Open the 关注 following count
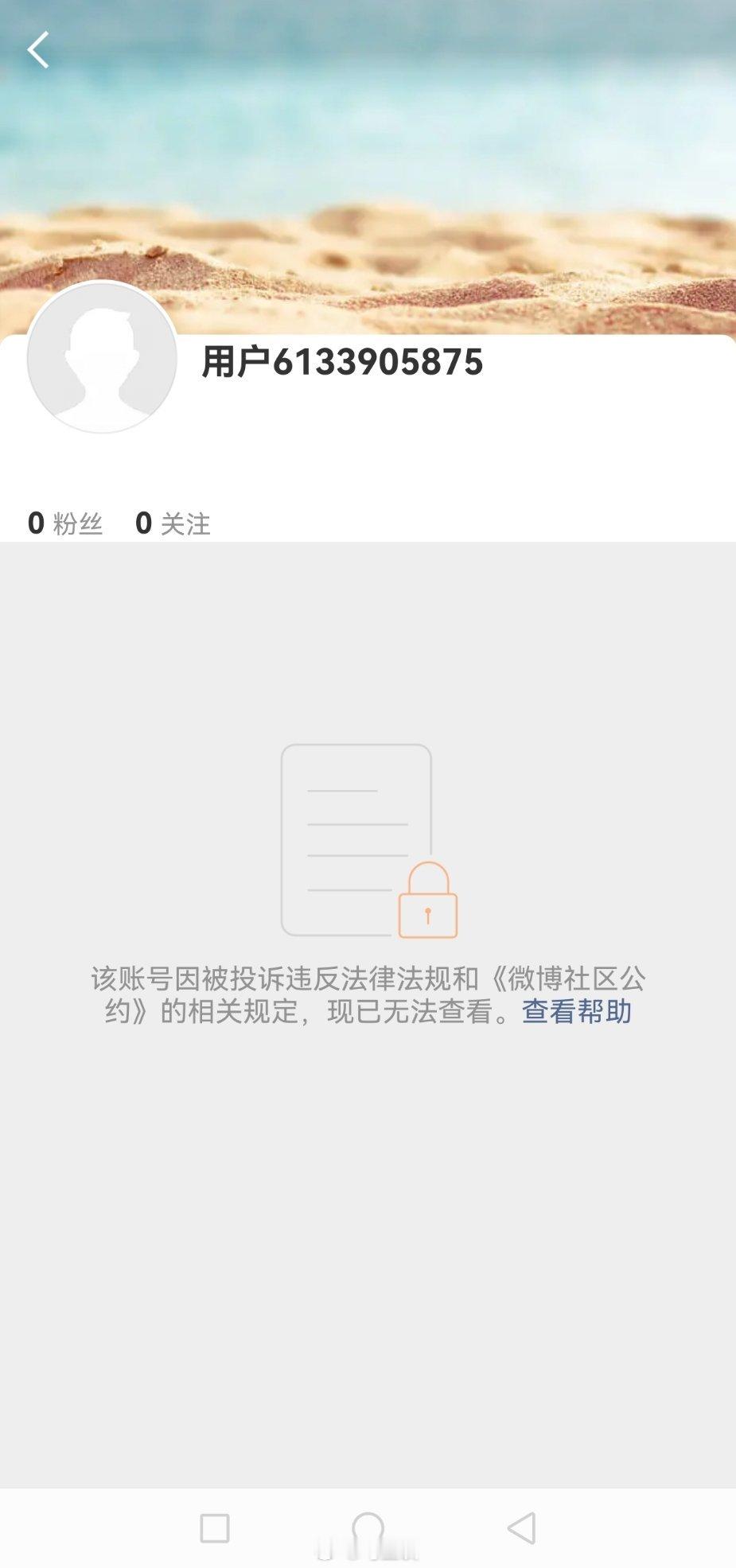Image resolution: width=736 pixels, height=1568 pixels. [187, 523]
